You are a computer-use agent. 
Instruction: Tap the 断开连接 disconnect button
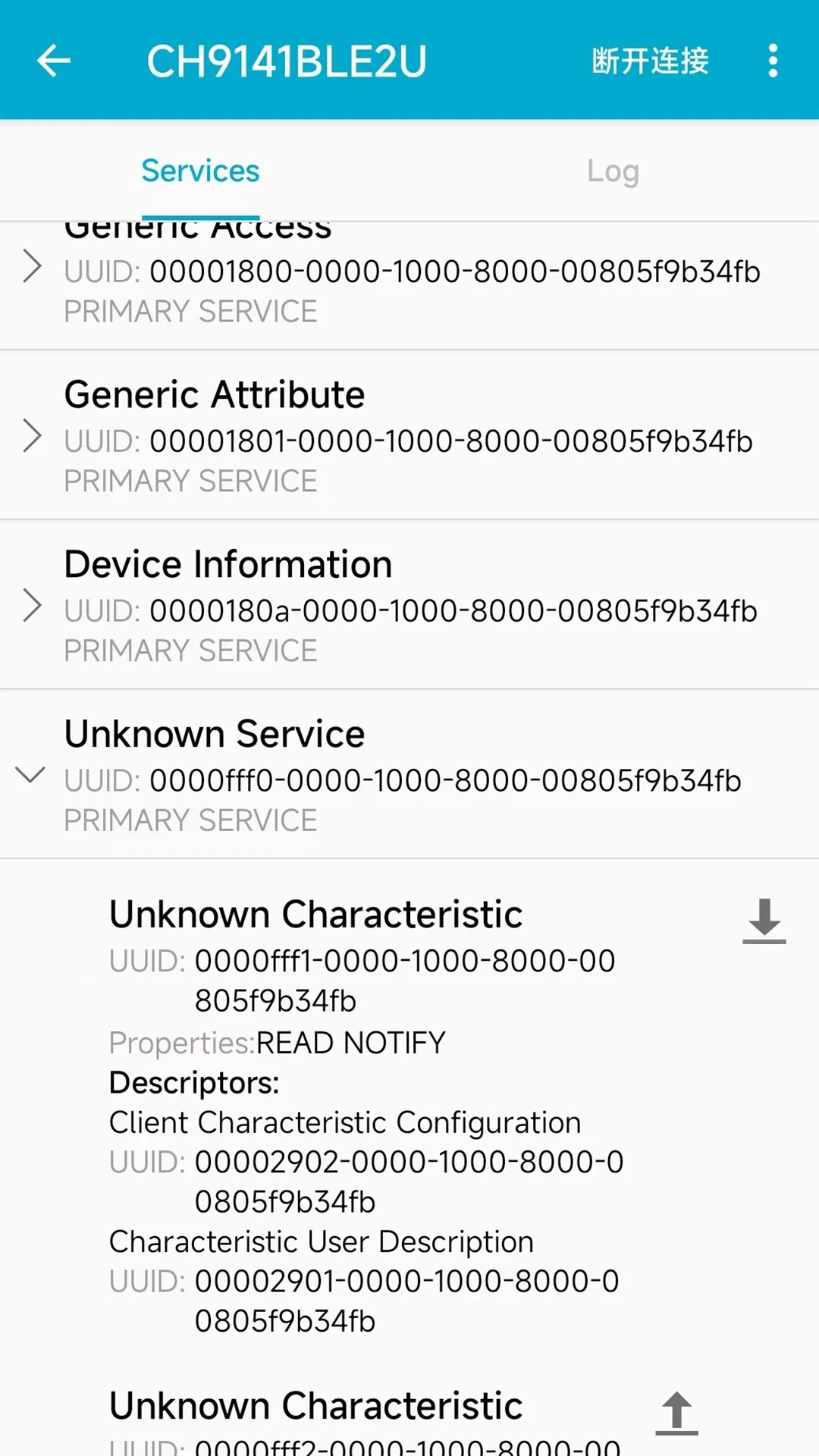(x=651, y=60)
